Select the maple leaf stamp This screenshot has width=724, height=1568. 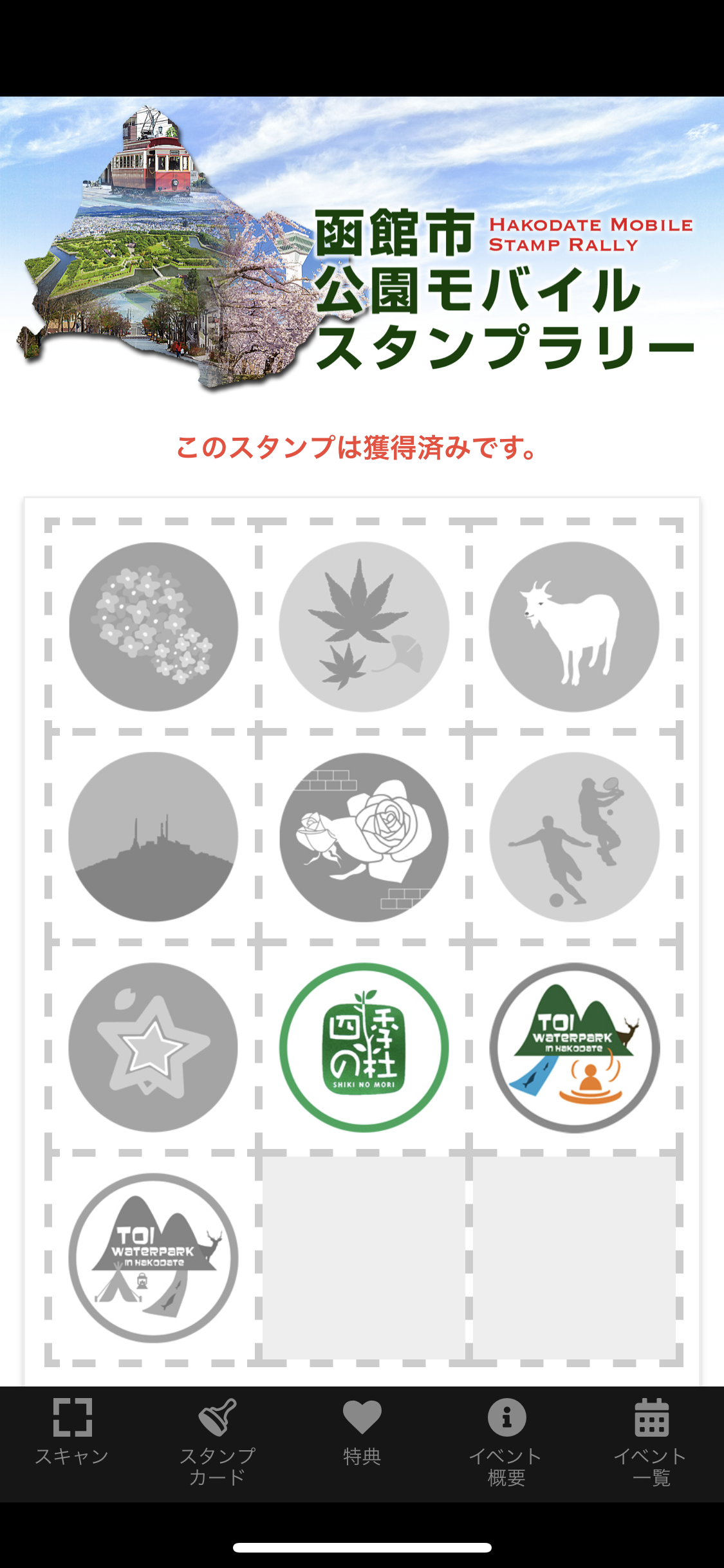[x=364, y=626]
